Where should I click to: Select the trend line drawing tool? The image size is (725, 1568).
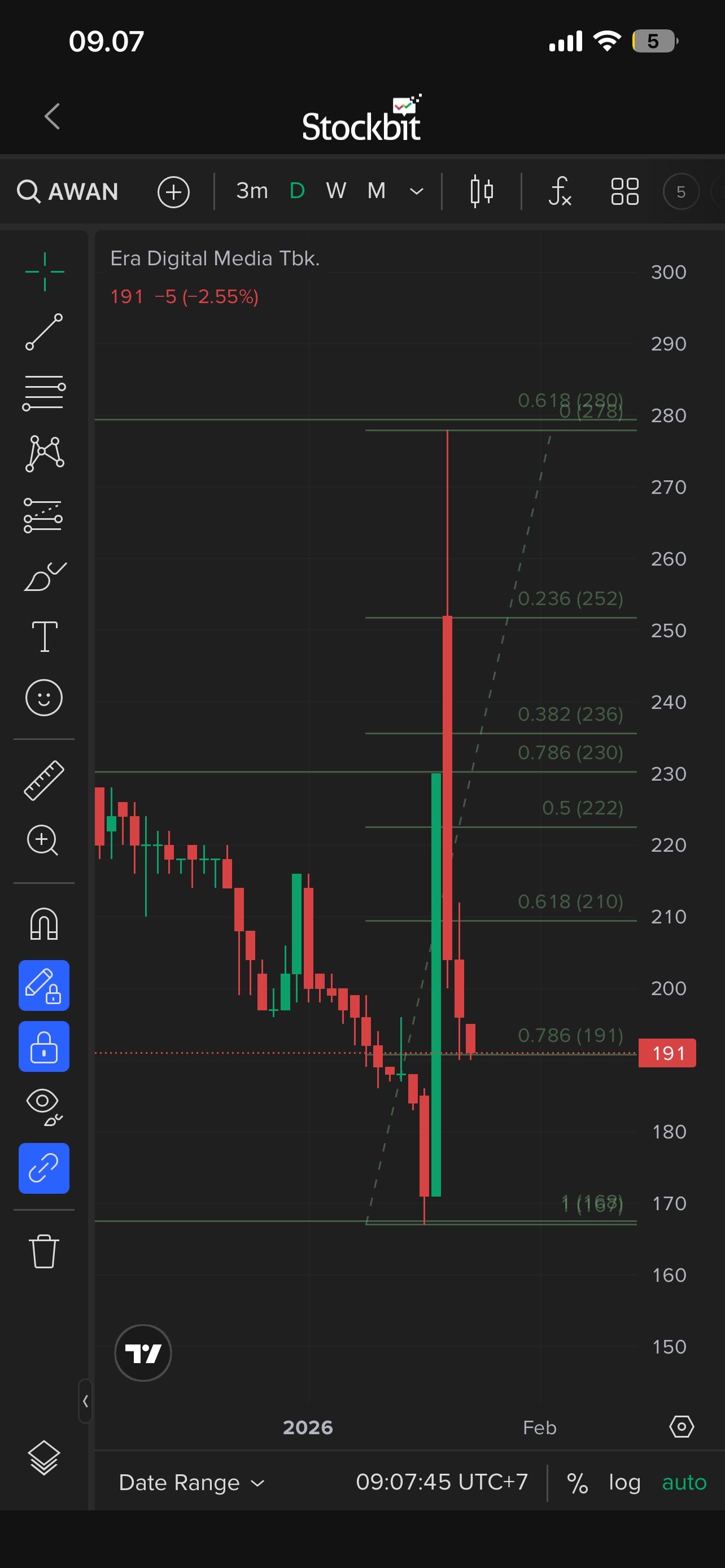click(44, 332)
